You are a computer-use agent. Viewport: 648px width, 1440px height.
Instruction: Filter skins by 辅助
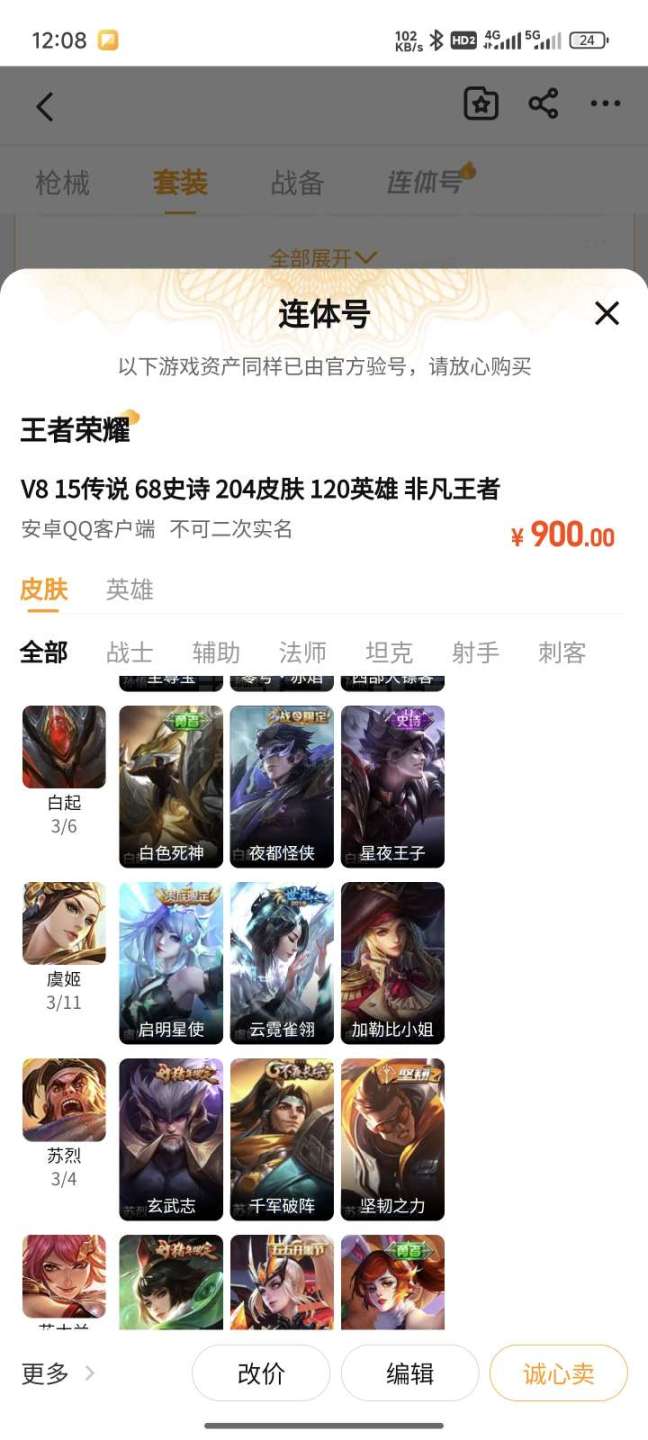(216, 653)
